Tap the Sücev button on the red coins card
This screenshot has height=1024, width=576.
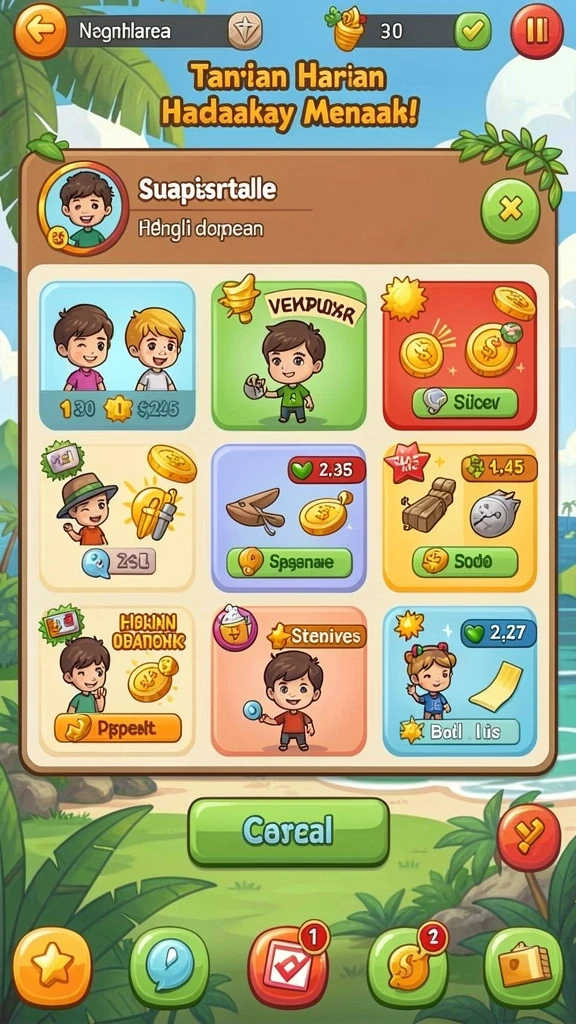pos(465,403)
